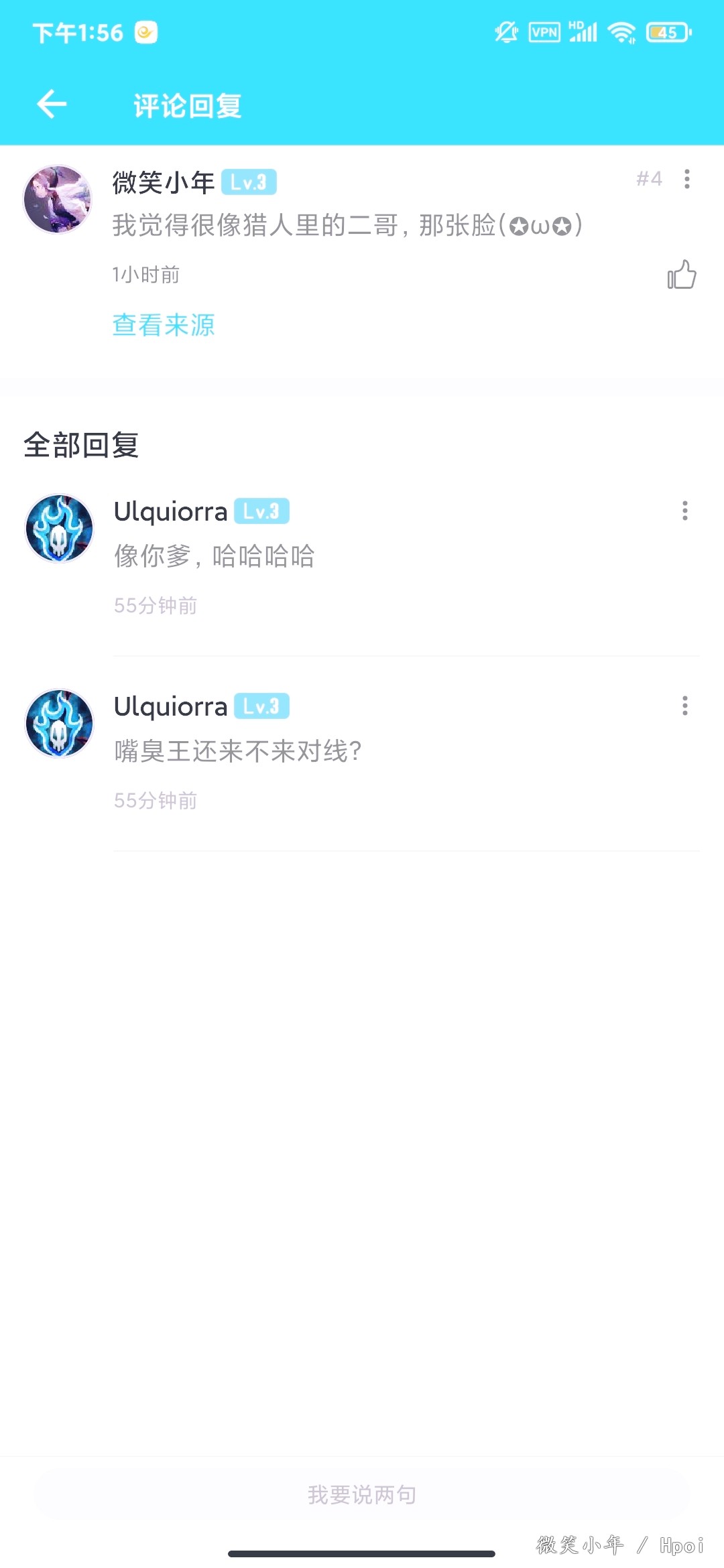Like 微笑小年's comment
The image size is (724, 1568).
pyautogui.click(x=682, y=275)
